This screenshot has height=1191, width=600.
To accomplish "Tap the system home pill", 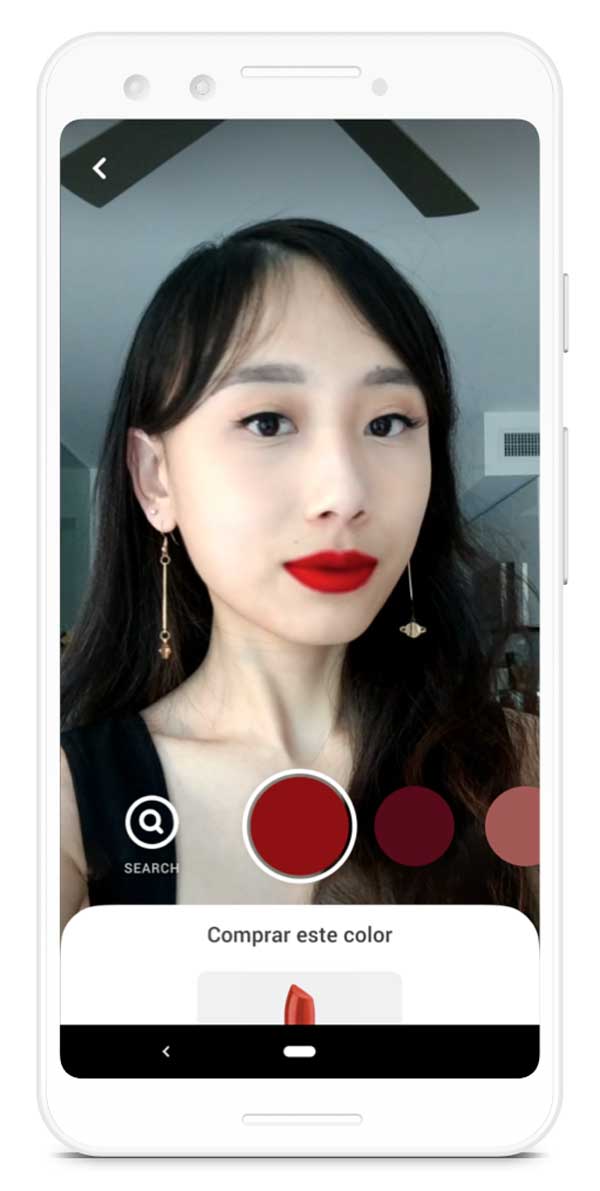I will click(299, 1051).
